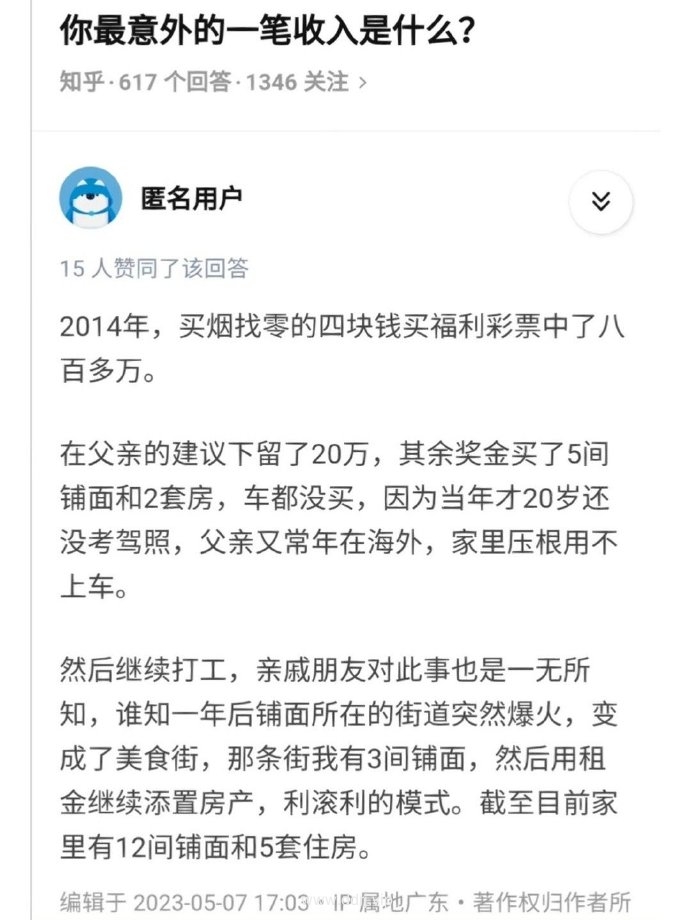Open the question's 617 answers link
This screenshot has width=690, height=920.
point(174,82)
